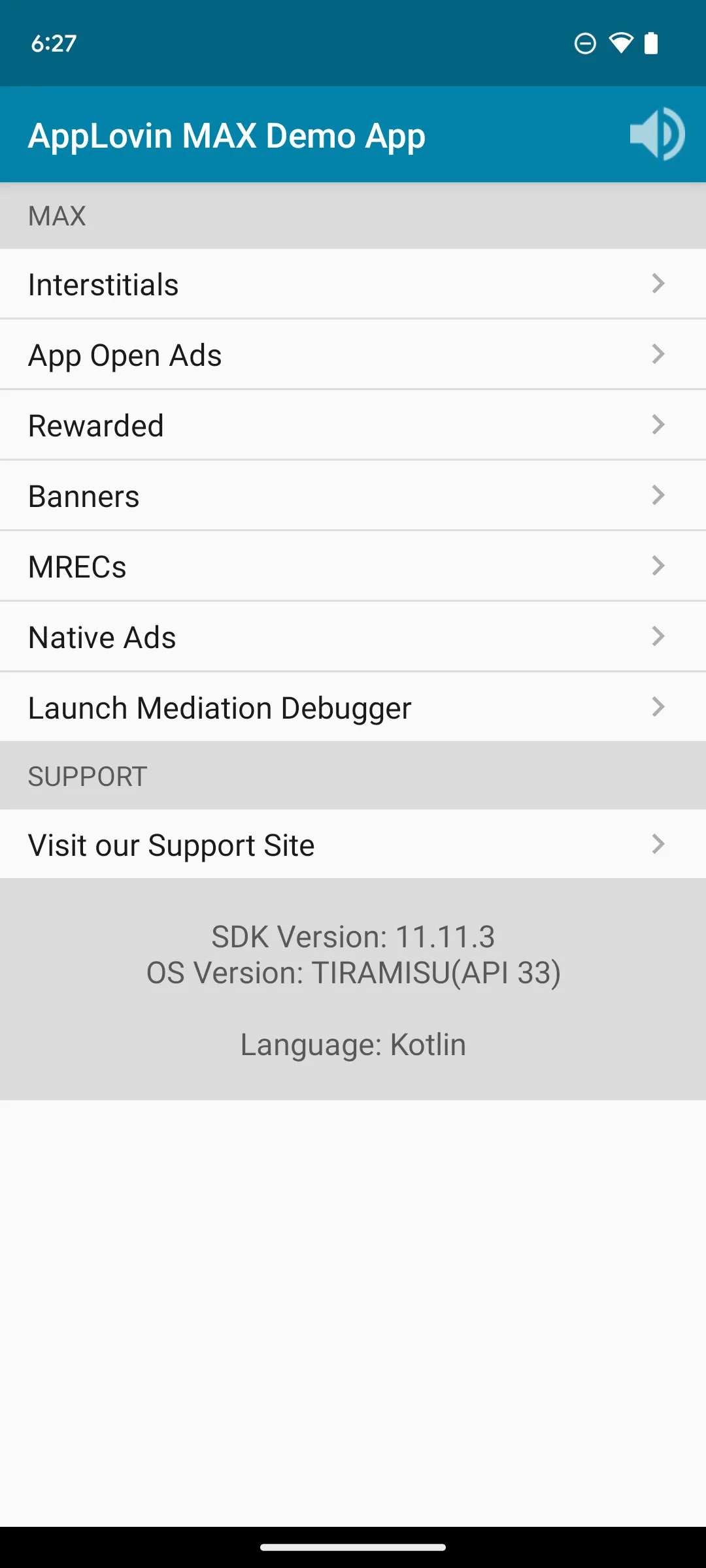Tap the clock showing 6:27
The image size is (706, 1568).
click(53, 42)
